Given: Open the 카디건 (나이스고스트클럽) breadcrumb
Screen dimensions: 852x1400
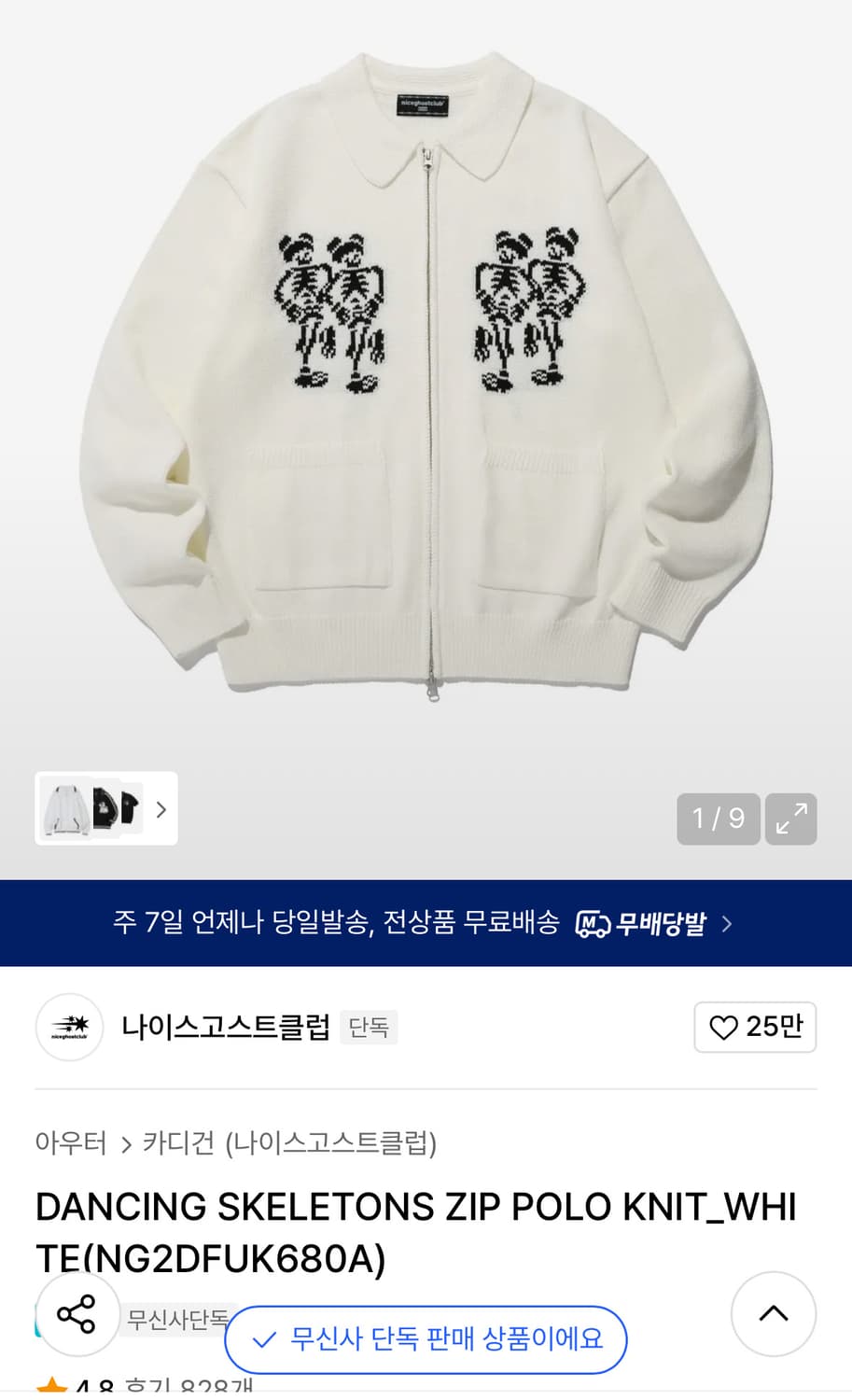Looking at the screenshot, I should [x=289, y=1144].
